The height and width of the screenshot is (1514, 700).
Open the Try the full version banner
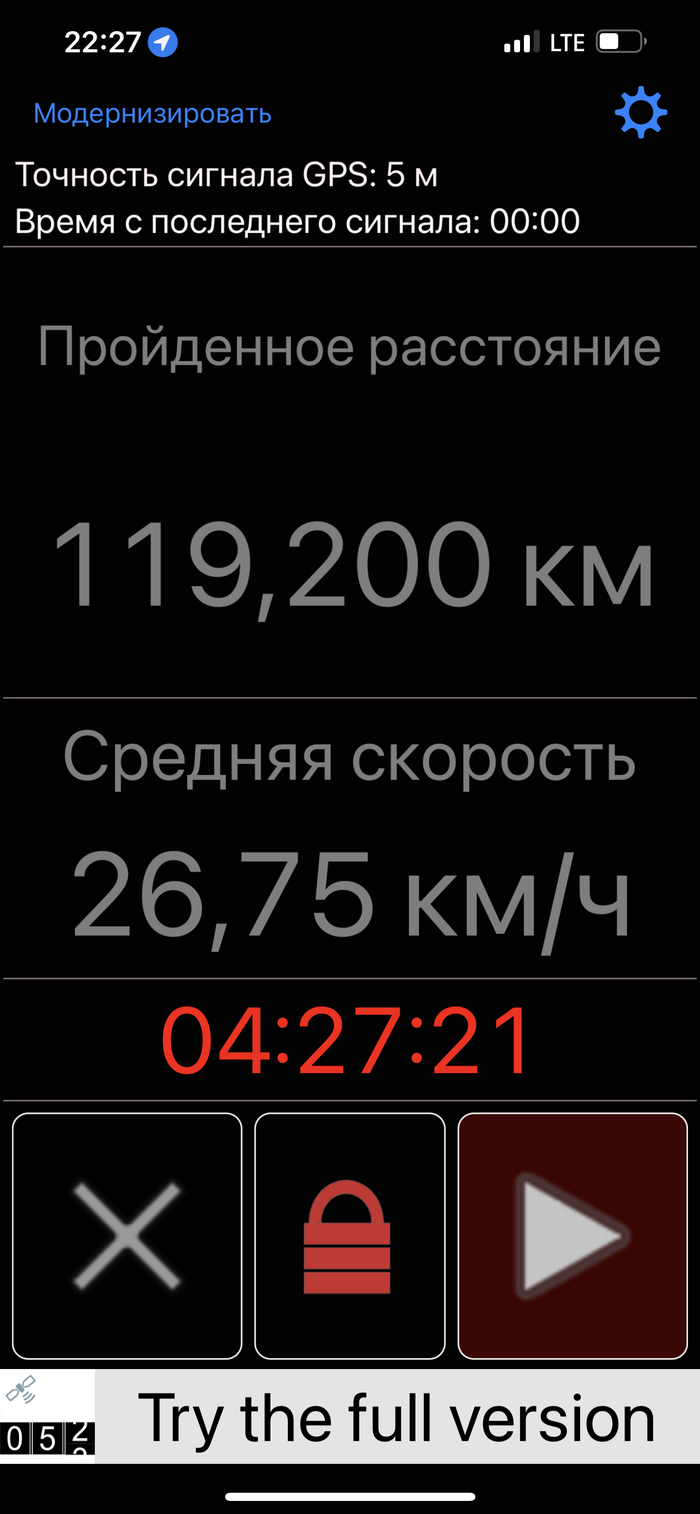[x=396, y=1417]
